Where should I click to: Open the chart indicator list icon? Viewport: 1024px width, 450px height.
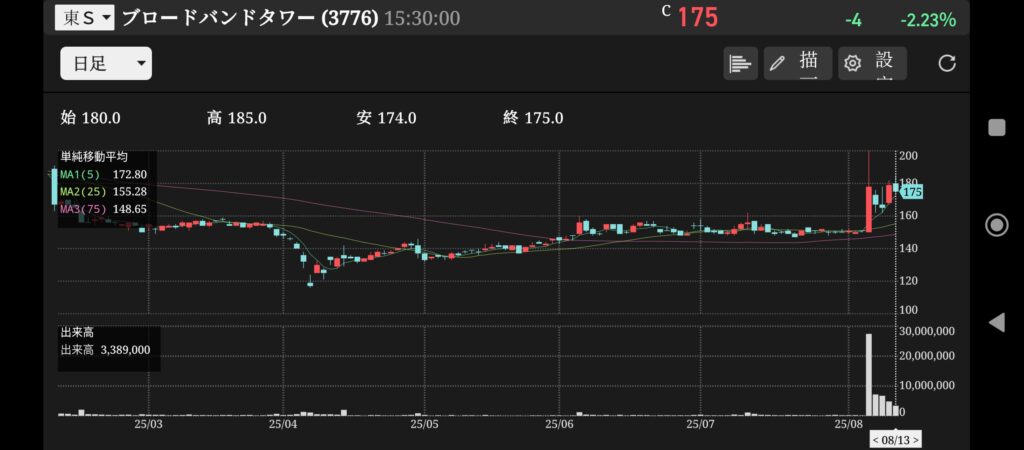tap(740, 64)
